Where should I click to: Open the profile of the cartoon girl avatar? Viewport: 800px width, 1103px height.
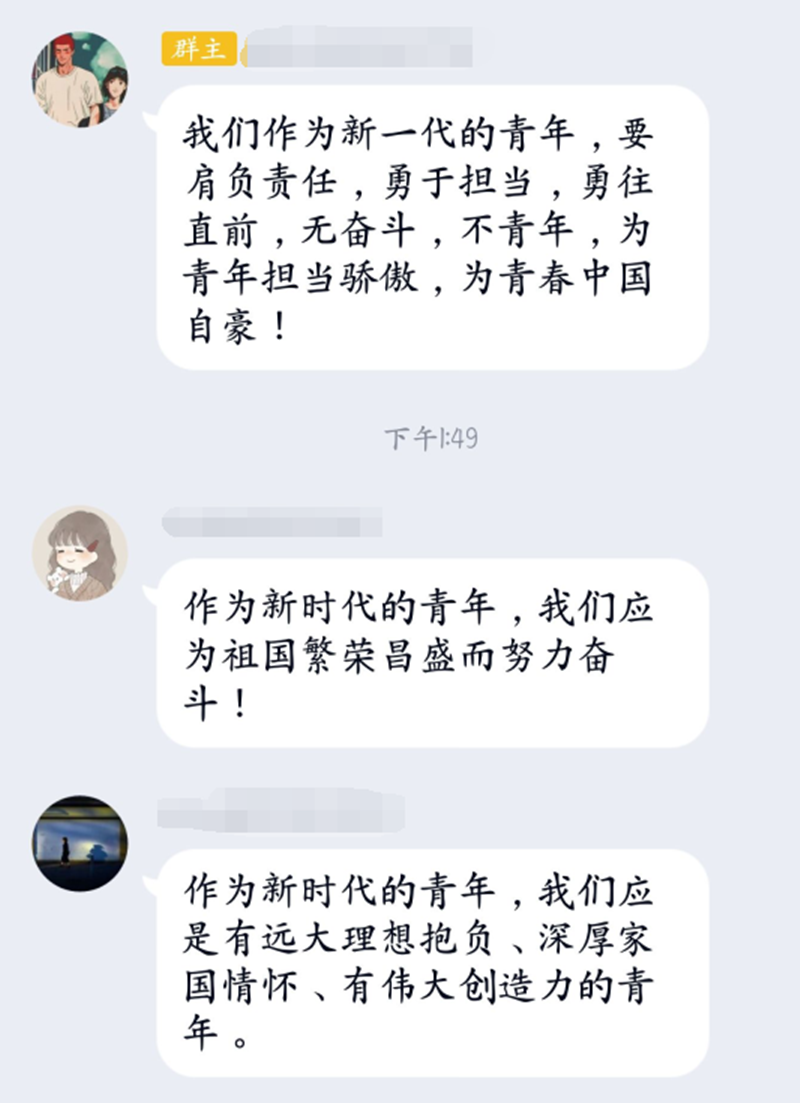(80, 553)
